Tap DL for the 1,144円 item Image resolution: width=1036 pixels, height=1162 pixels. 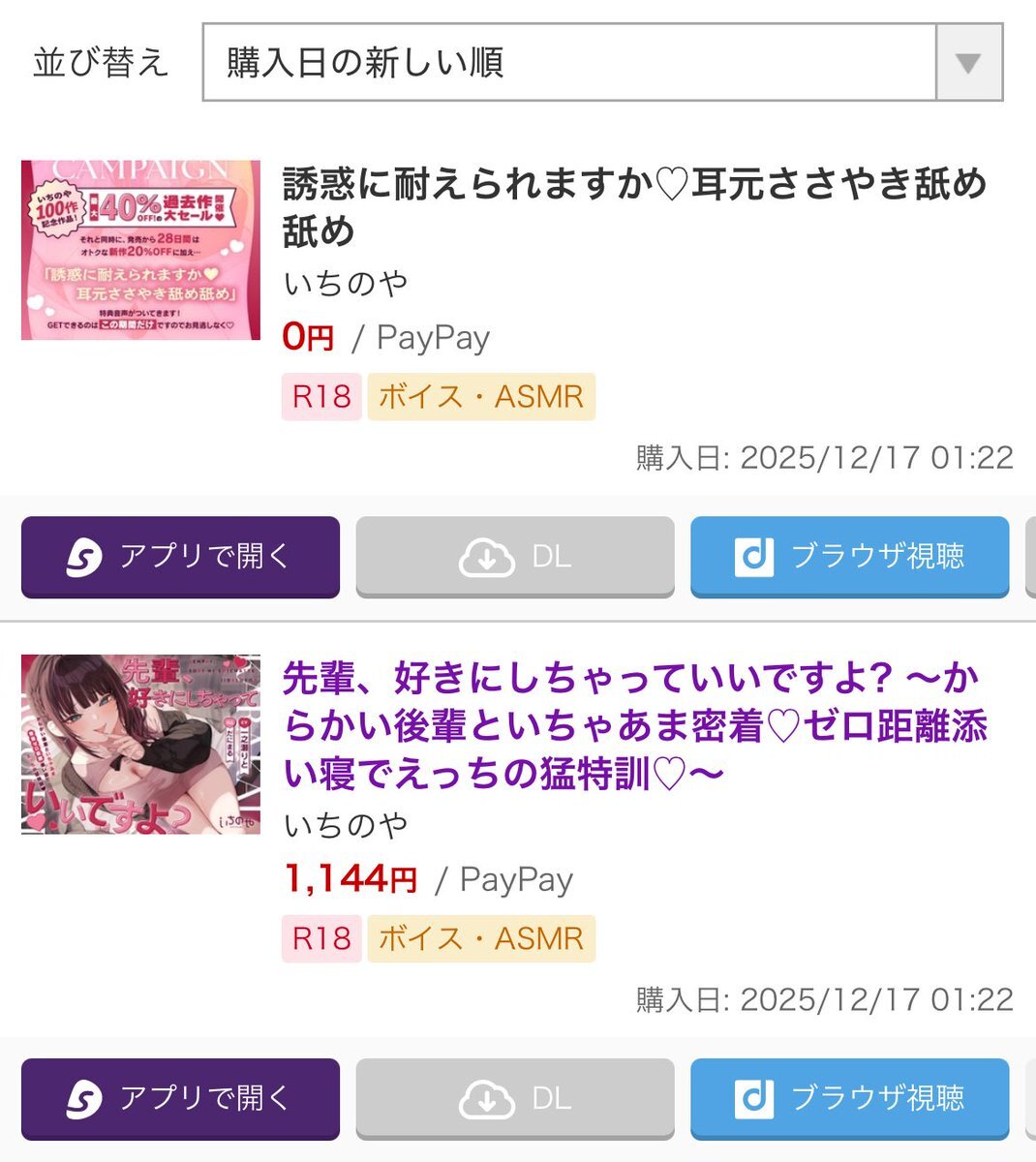pos(514,1098)
